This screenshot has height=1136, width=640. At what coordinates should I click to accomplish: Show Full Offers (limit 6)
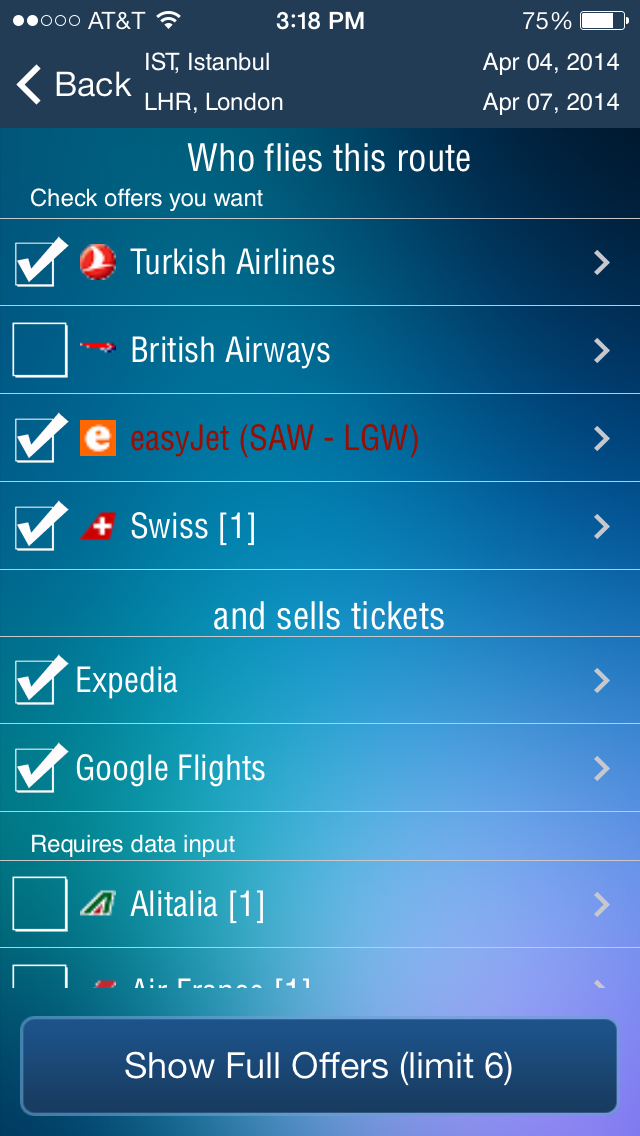(x=319, y=1066)
